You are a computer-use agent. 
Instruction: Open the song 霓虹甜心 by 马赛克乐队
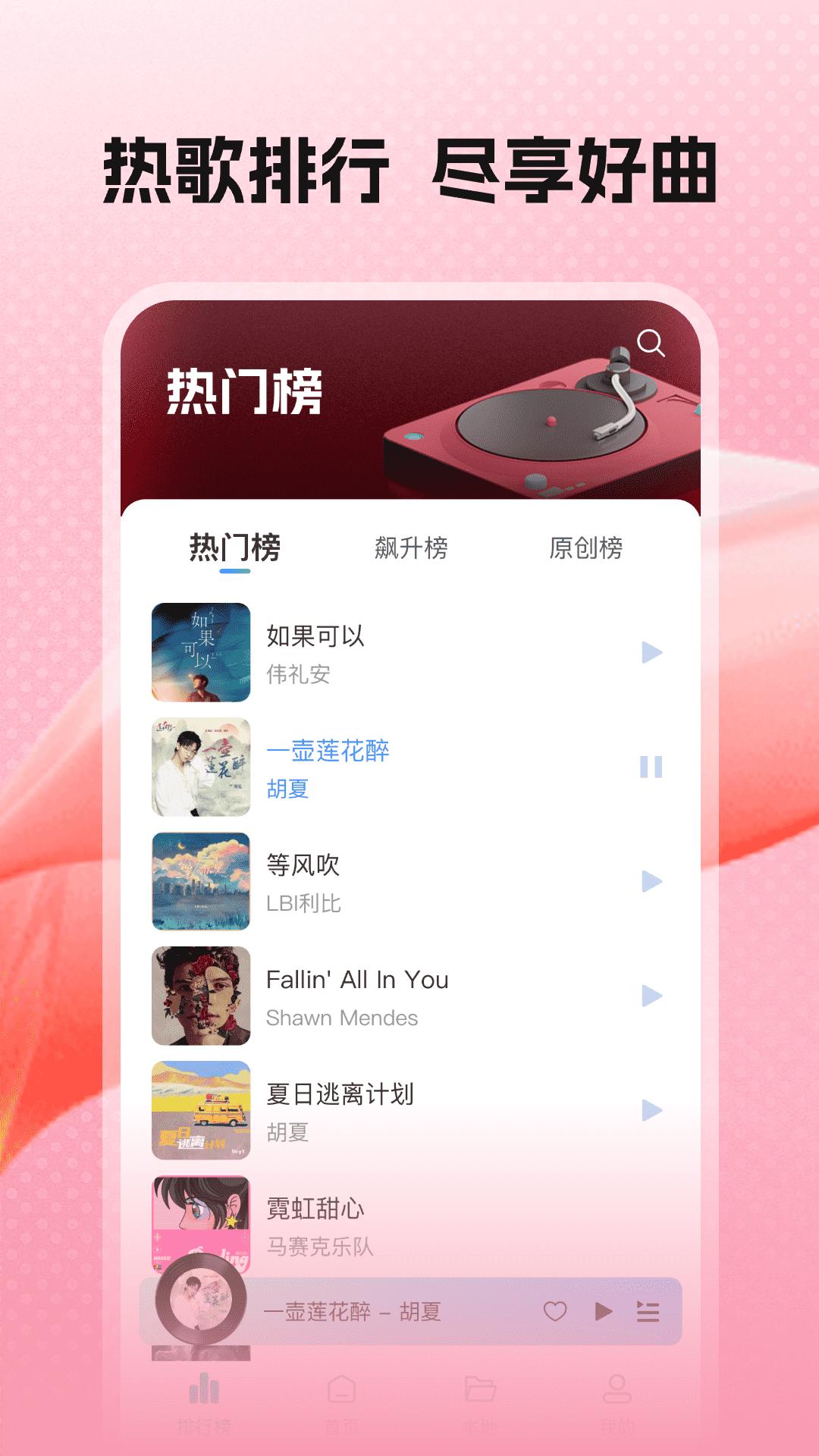(318, 1209)
